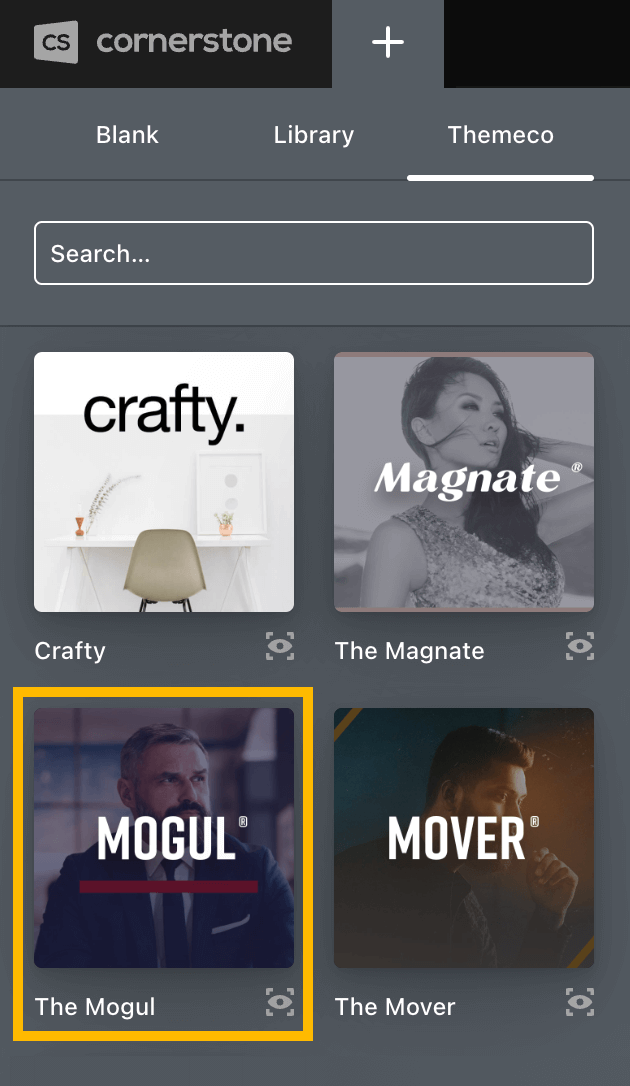Switch to the Blank tab
This screenshot has width=630, height=1086.
(127, 135)
